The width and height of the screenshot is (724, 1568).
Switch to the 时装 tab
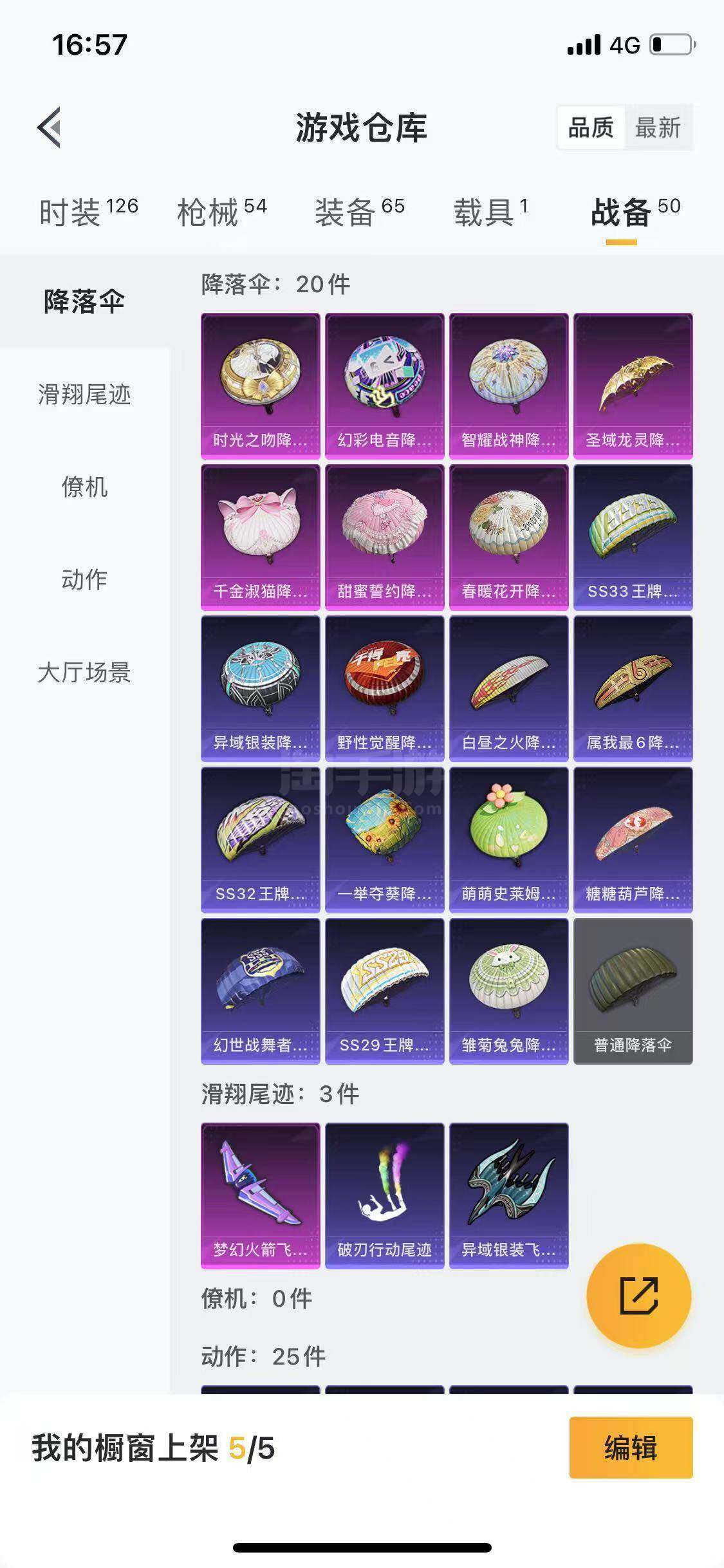tap(88, 212)
